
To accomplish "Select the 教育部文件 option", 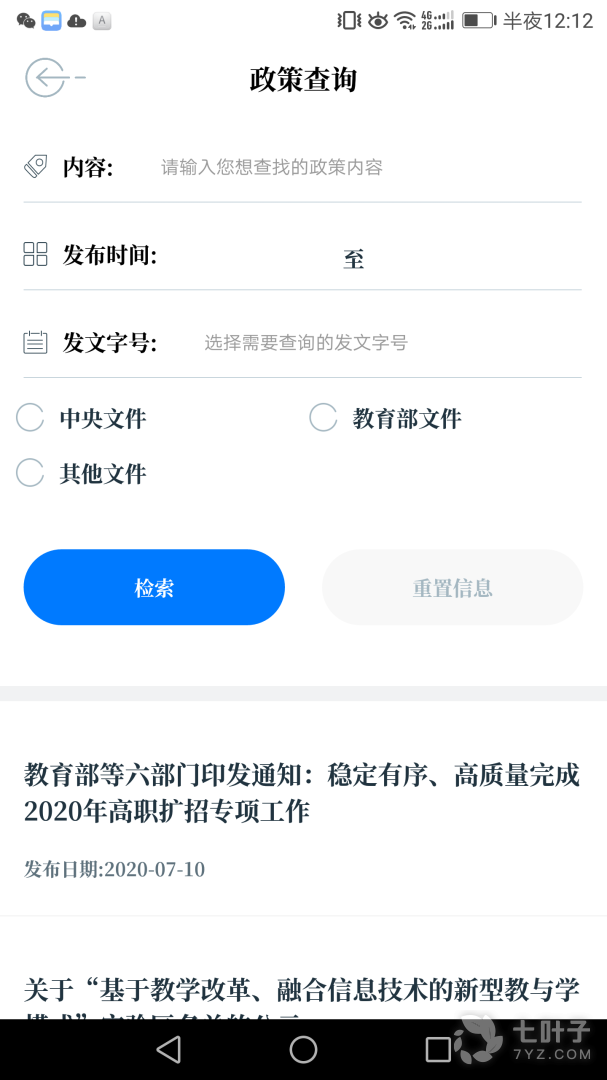I will point(323,418).
